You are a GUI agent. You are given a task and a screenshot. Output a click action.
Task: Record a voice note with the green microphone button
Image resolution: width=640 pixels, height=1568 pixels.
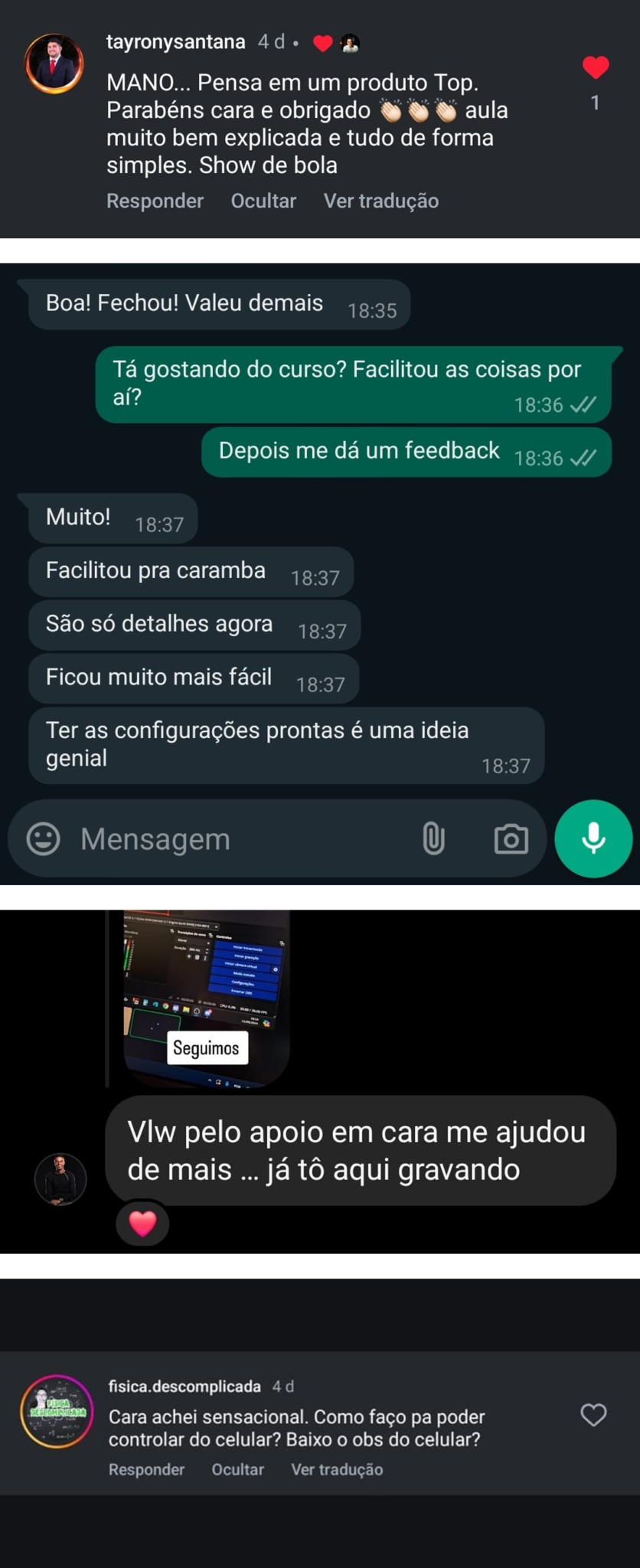click(x=593, y=838)
